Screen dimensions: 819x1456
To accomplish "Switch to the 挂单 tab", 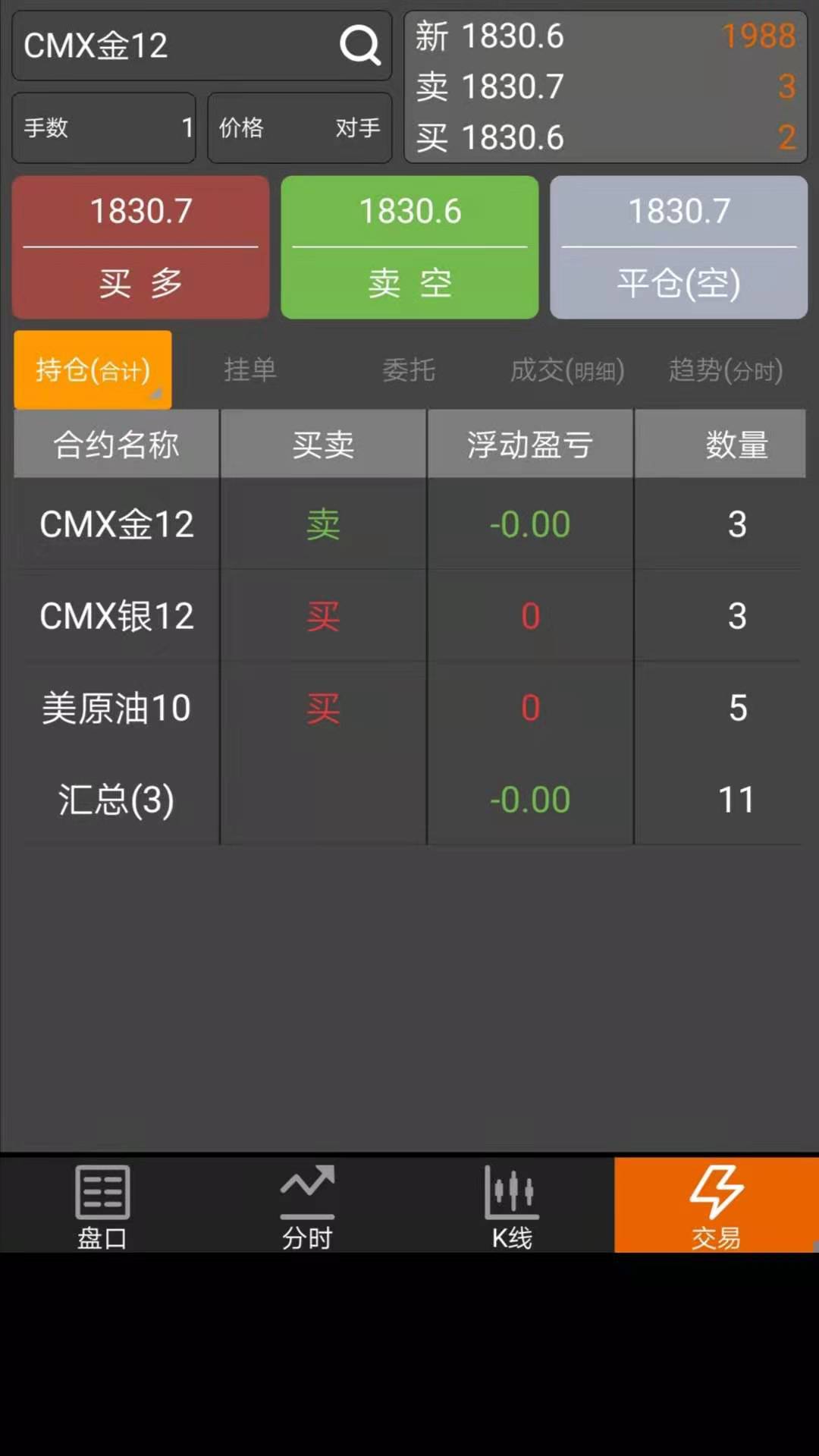I will 250,370.
